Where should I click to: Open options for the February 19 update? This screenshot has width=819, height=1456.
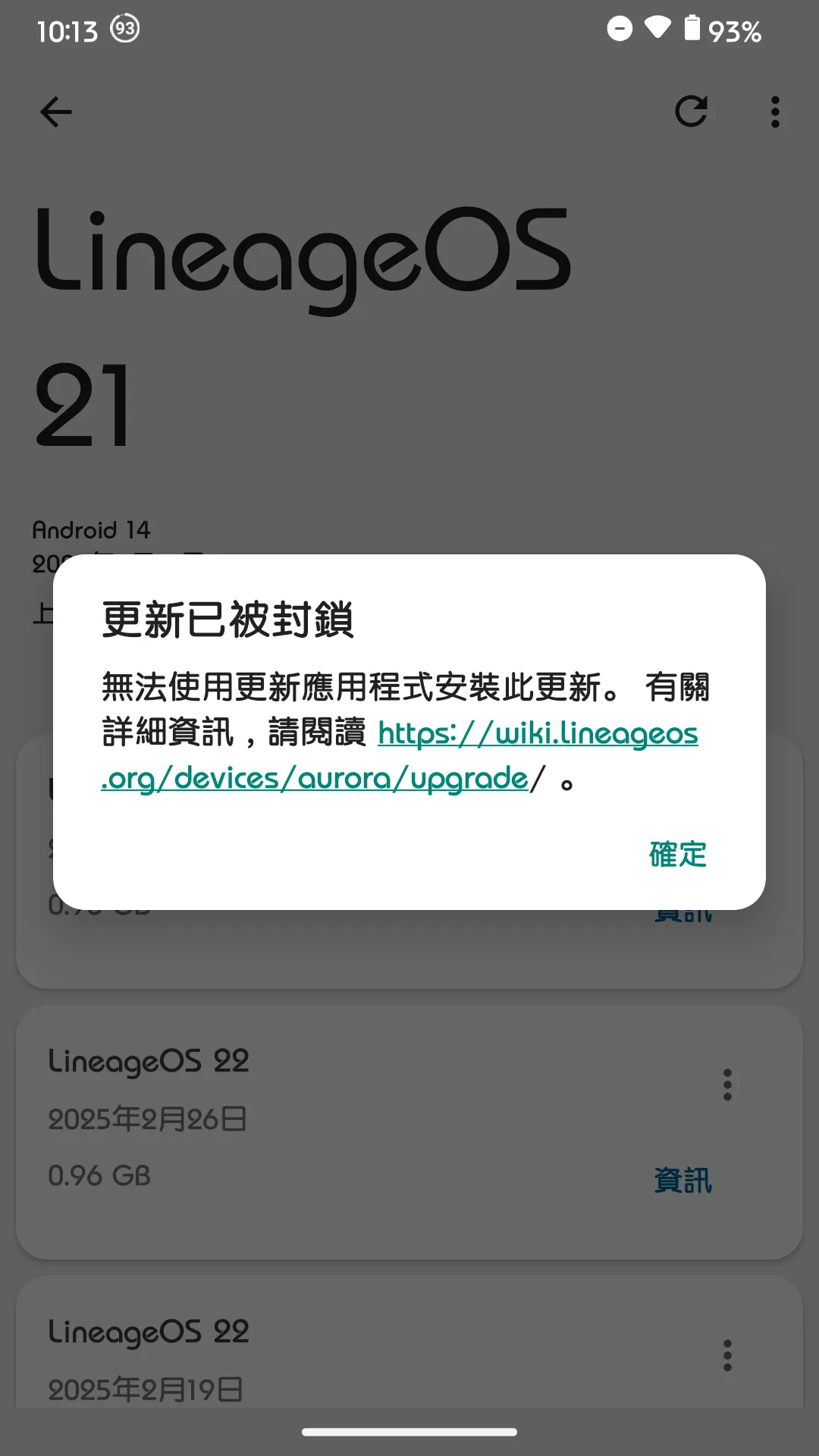[x=727, y=1355]
